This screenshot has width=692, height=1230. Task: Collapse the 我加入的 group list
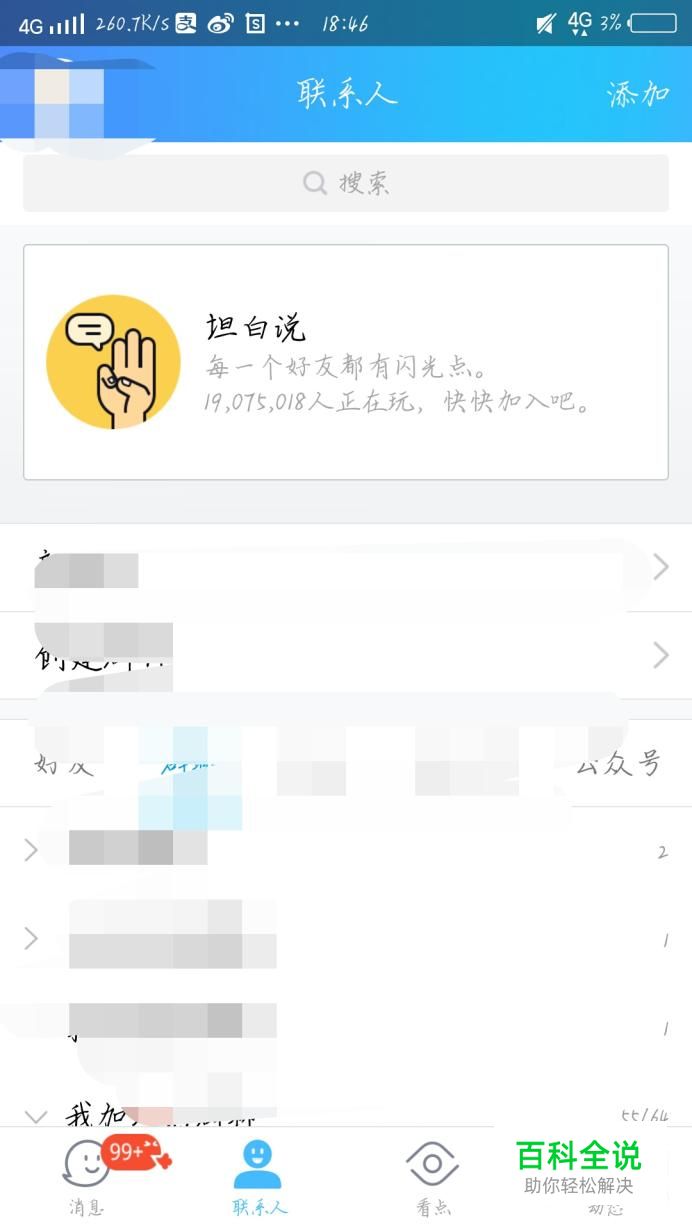(x=36, y=1114)
